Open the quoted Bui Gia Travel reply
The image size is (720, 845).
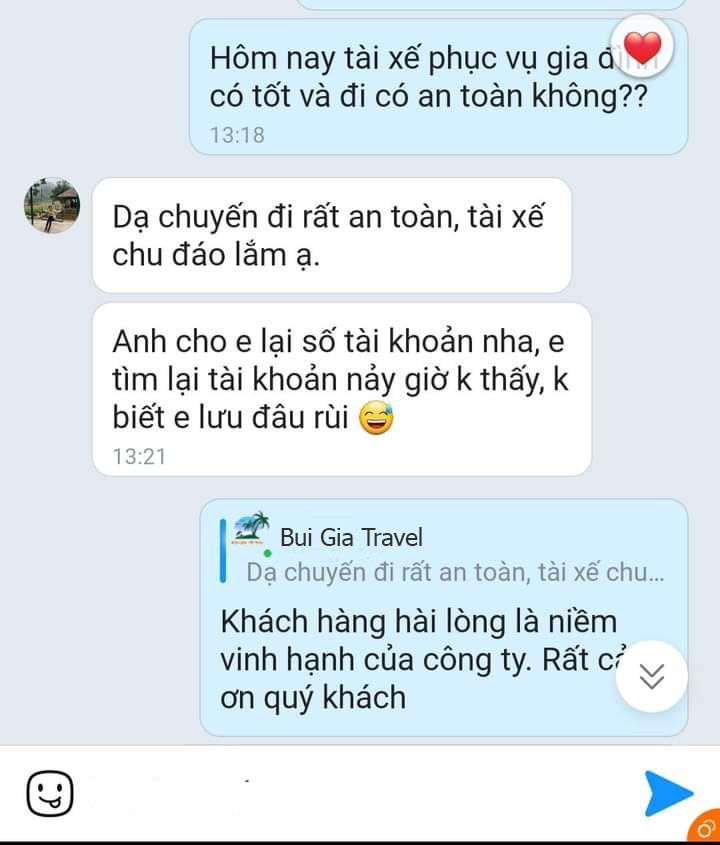450,554
